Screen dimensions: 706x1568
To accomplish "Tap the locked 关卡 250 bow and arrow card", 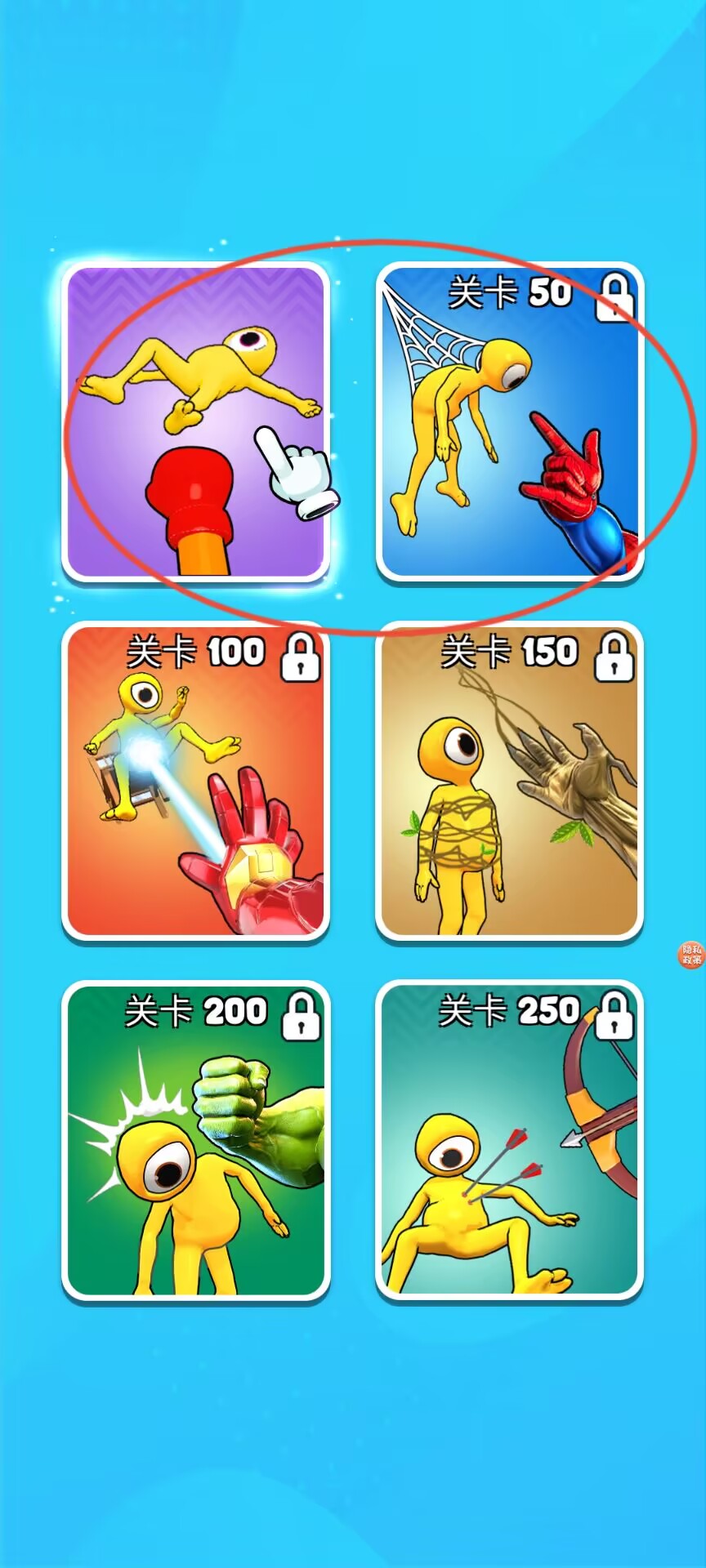I will pos(509,1141).
